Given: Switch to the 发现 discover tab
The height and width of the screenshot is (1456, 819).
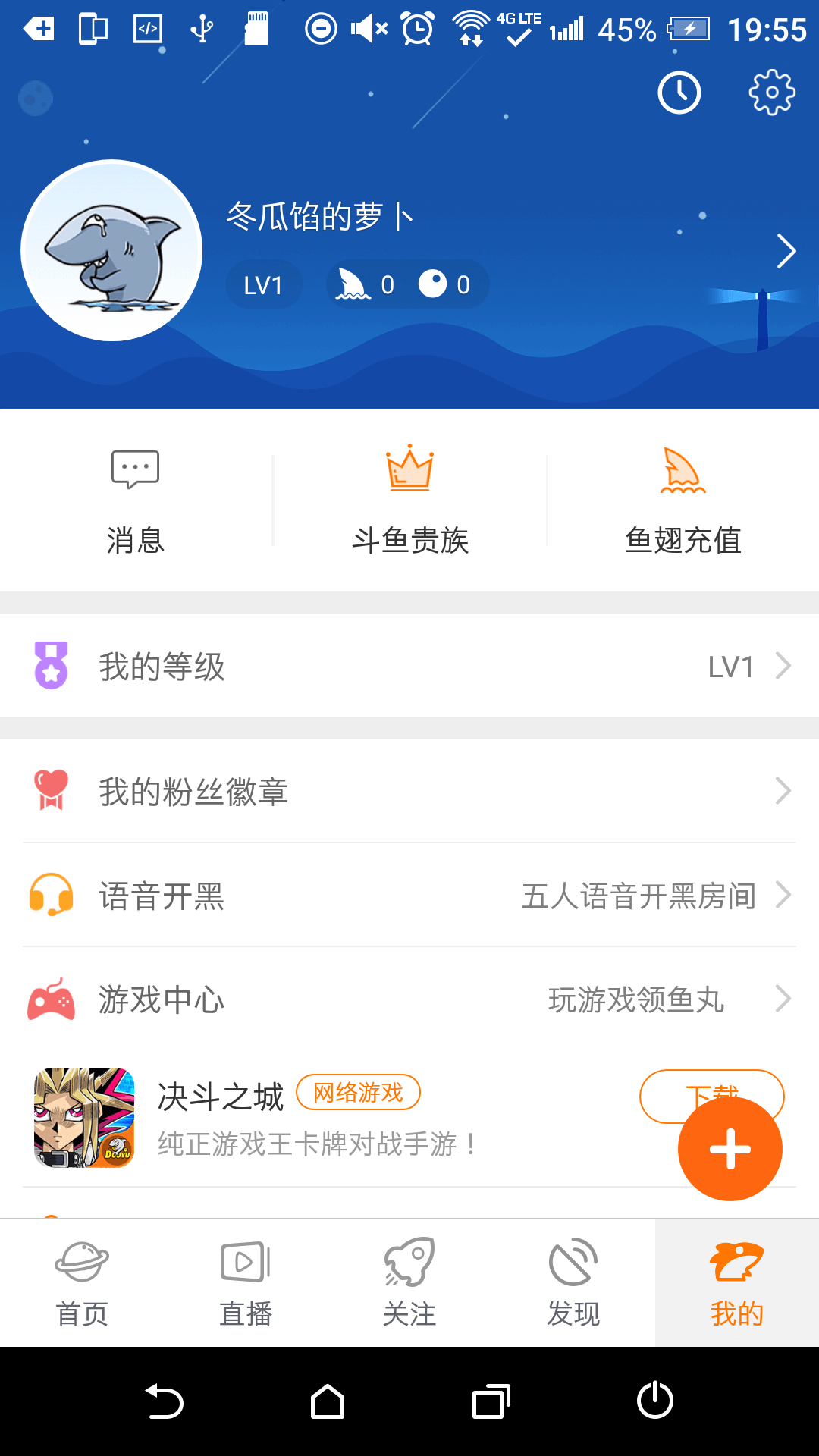Looking at the screenshot, I should point(573,1283).
